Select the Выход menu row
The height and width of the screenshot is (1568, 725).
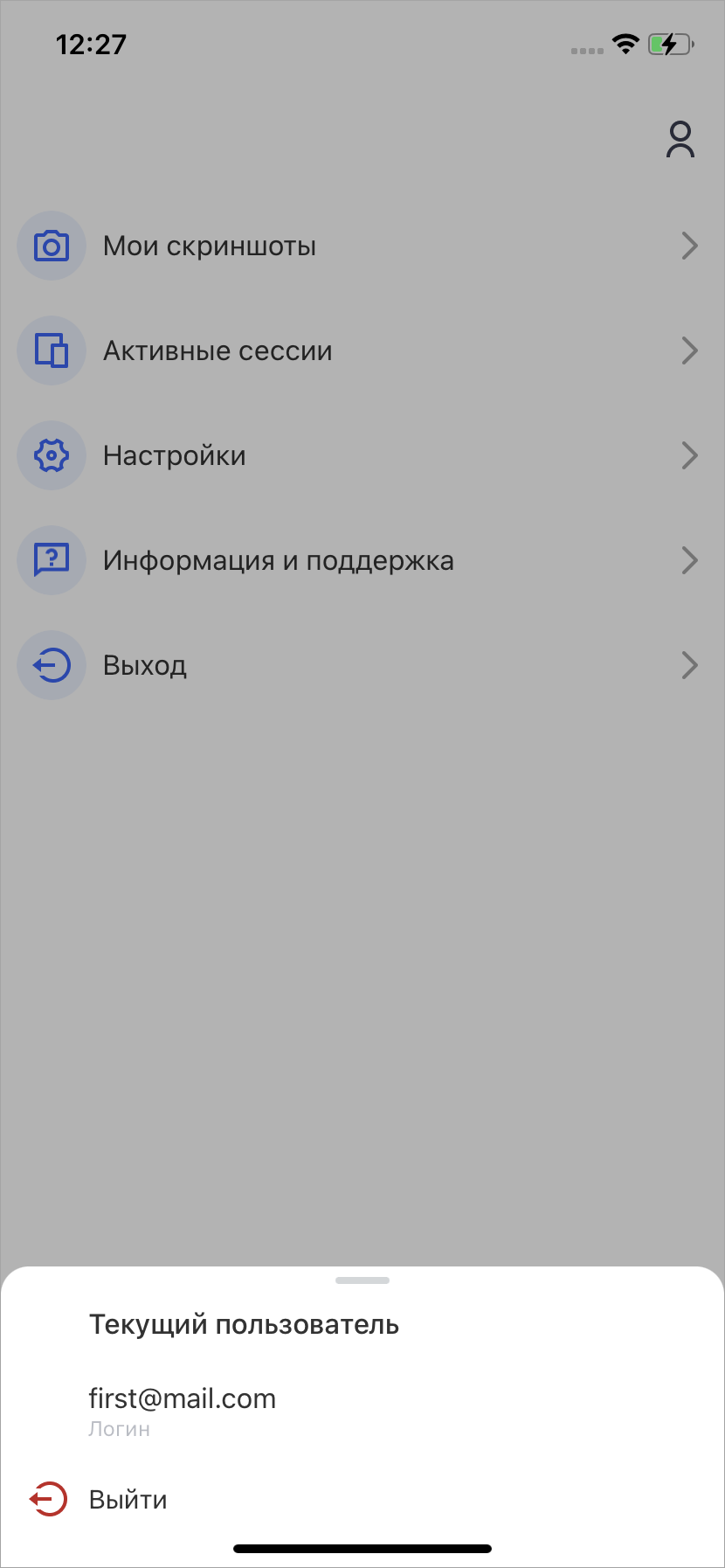(x=362, y=665)
